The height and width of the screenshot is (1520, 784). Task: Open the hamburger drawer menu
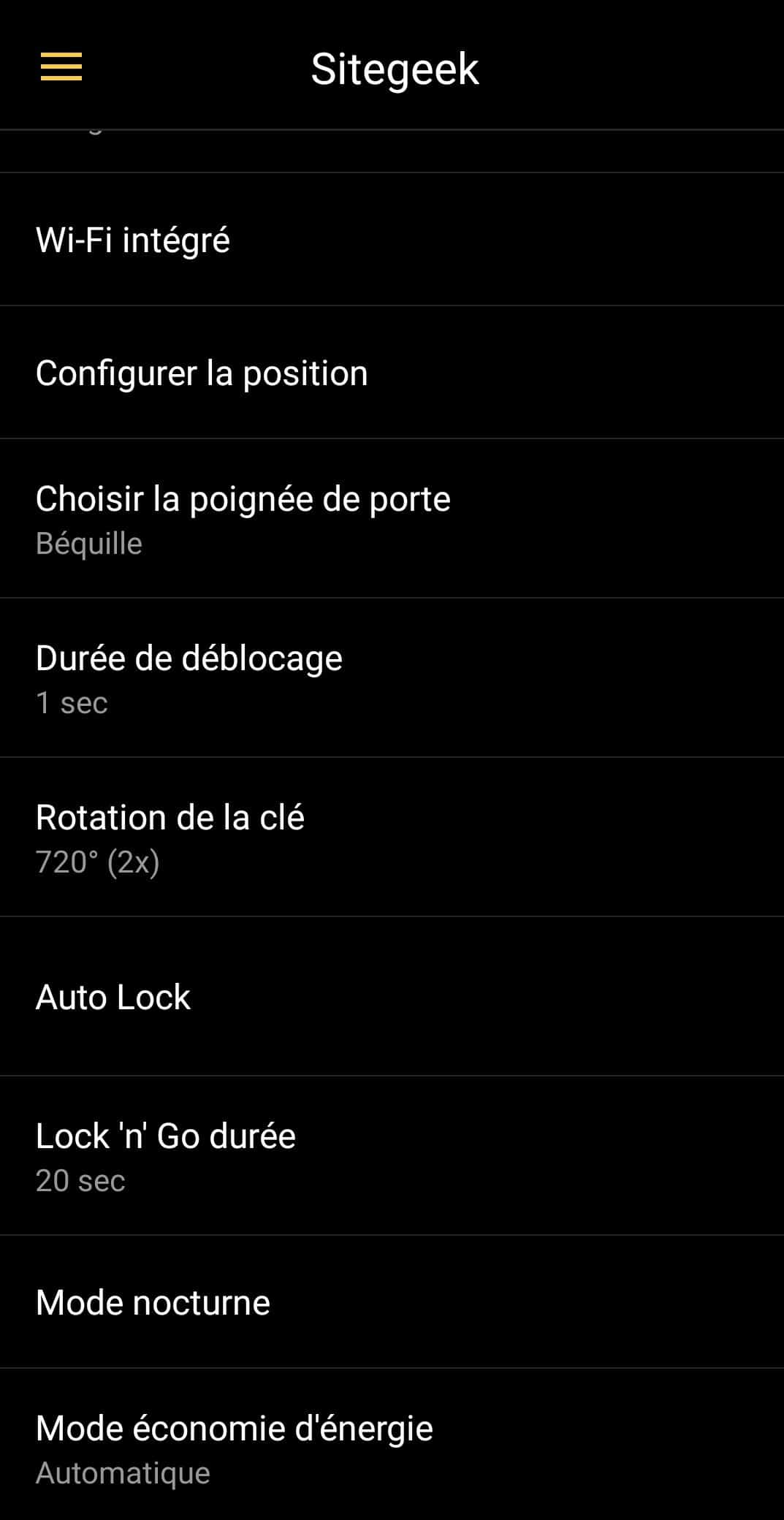click(61, 67)
